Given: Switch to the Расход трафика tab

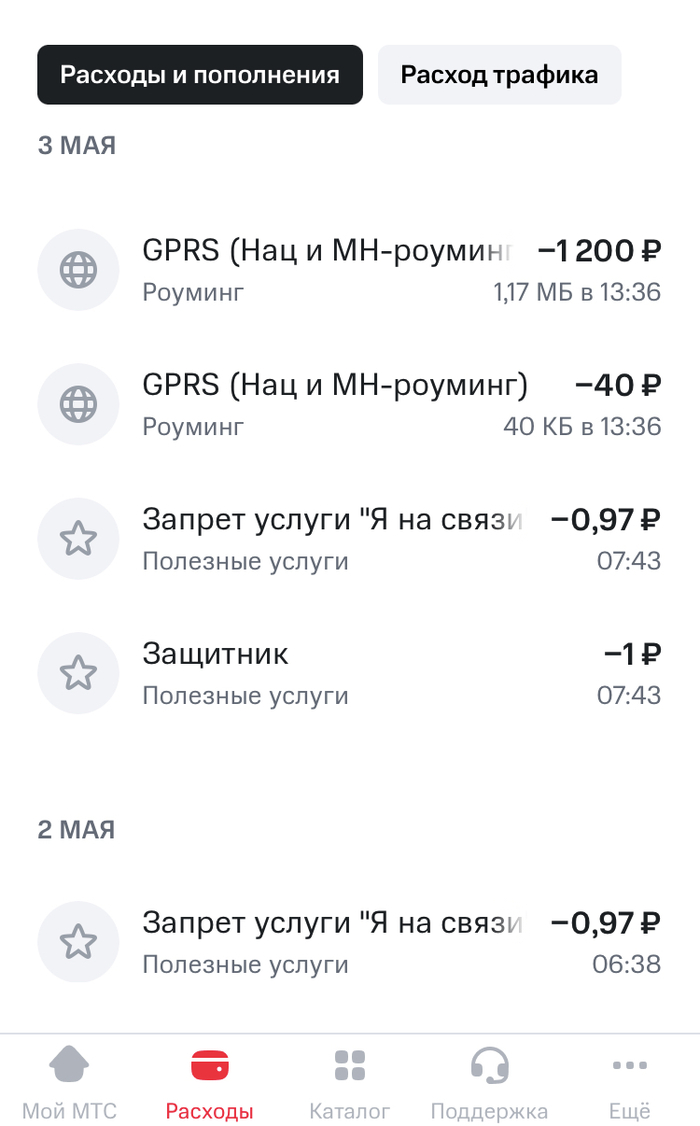Looking at the screenshot, I should click(499, 75).
